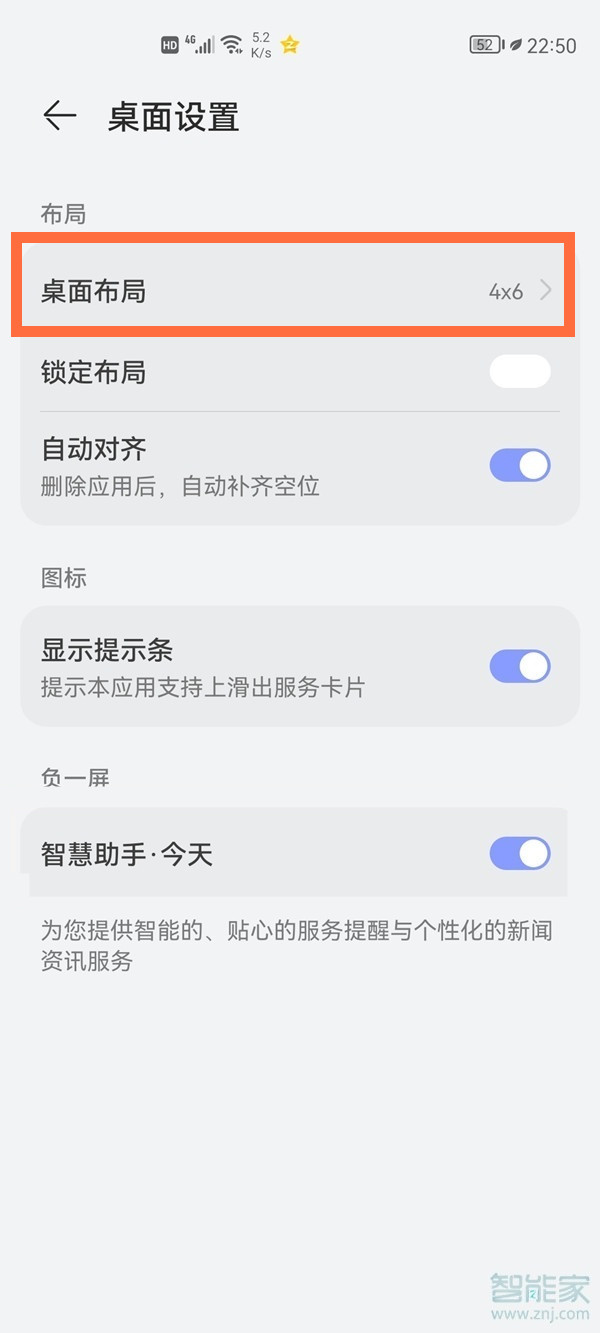Toggle off 智慧助手·今天
Image resolution: width=600 pixels, height=1333 pixels.
coord(519,853)
